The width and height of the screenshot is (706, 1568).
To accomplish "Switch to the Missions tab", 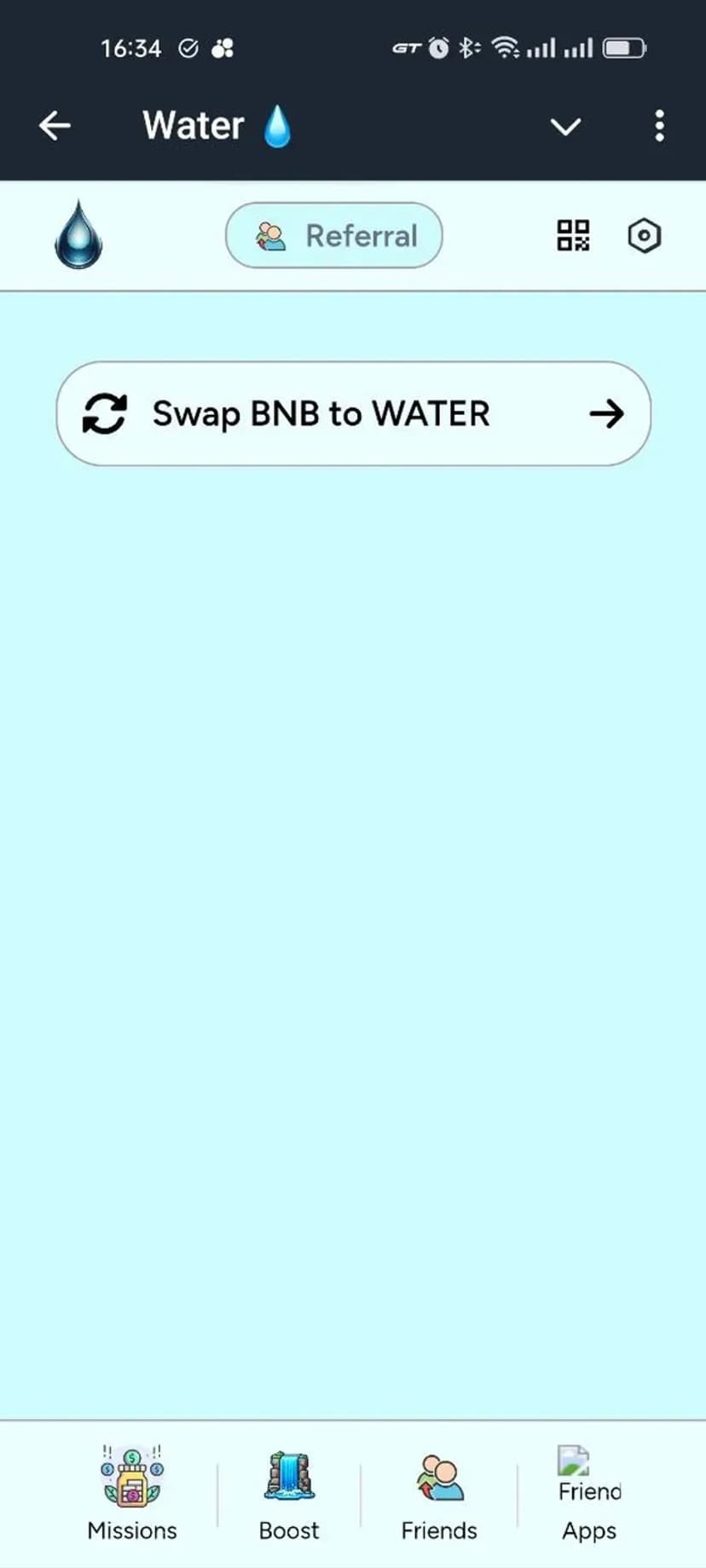I will click(x=132, y=1493).
